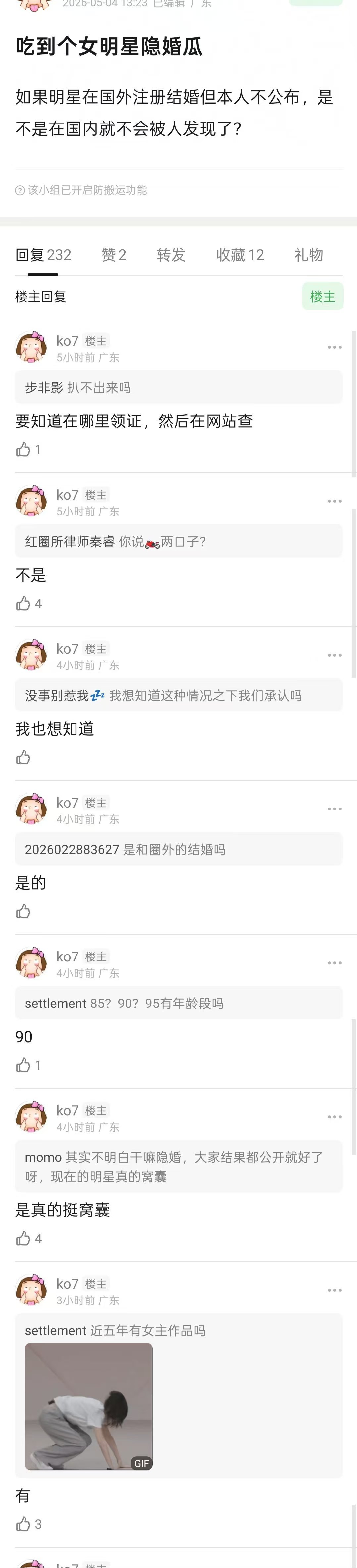
Task: Switch to the 回复 232 tab
Action: click(x=43, y=254)
